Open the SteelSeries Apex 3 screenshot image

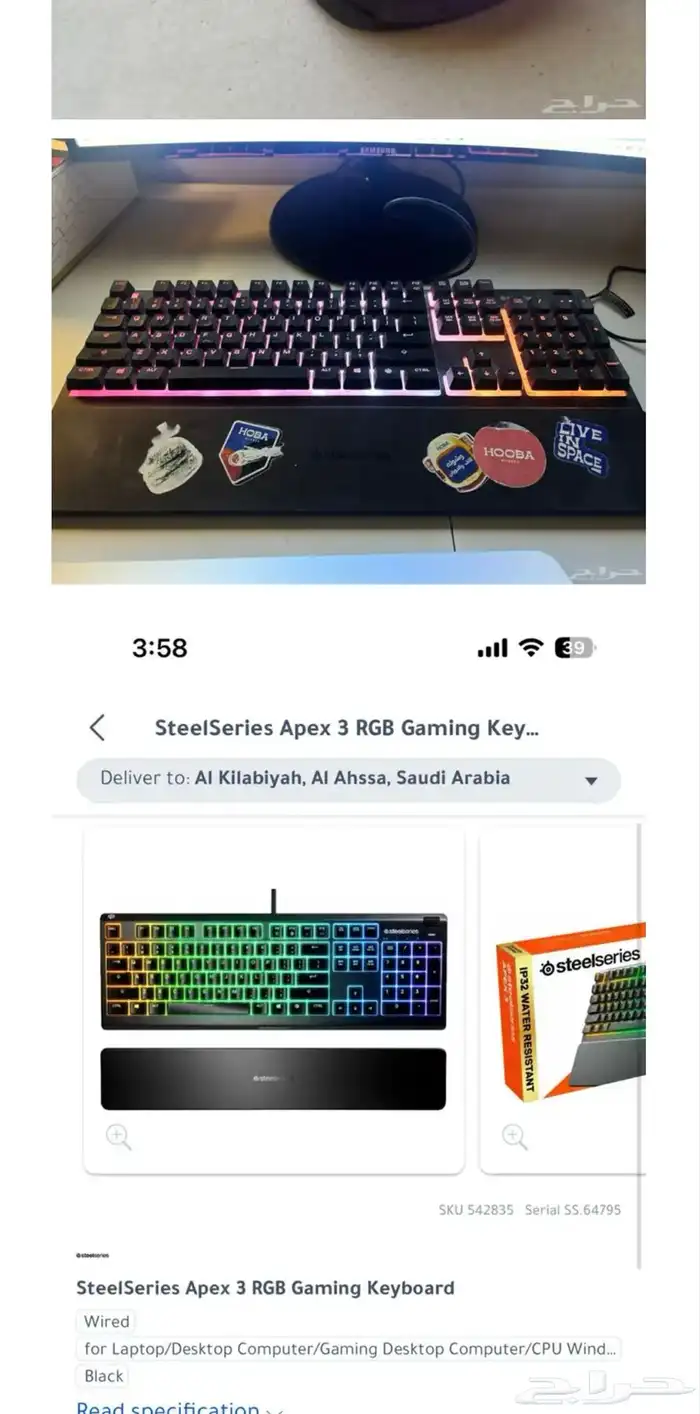(x=348, y=1000)
